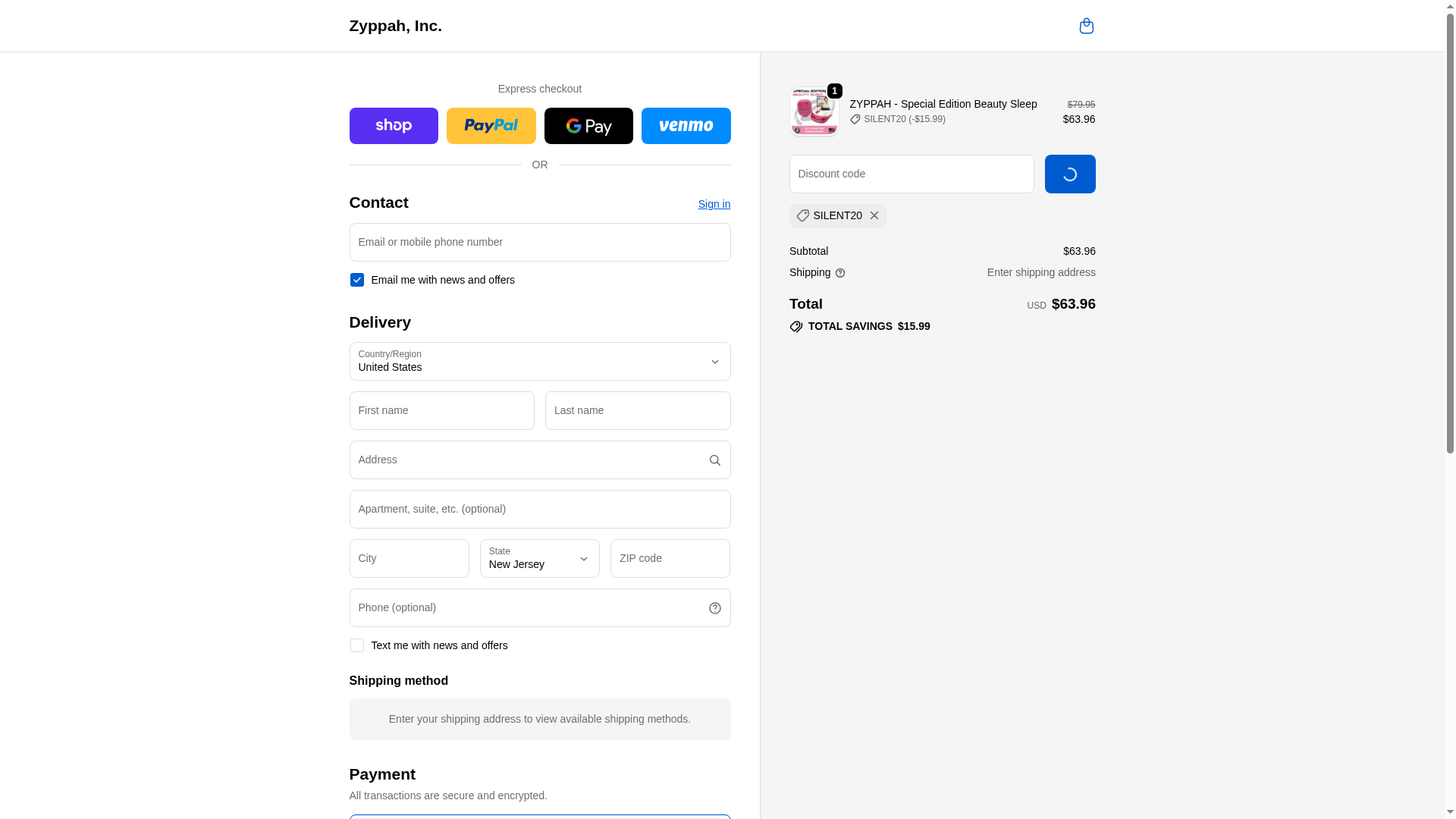Focus the email or mobile phone field
Image resolution: width=1456 pixels, height=819 pixels.
539,243
